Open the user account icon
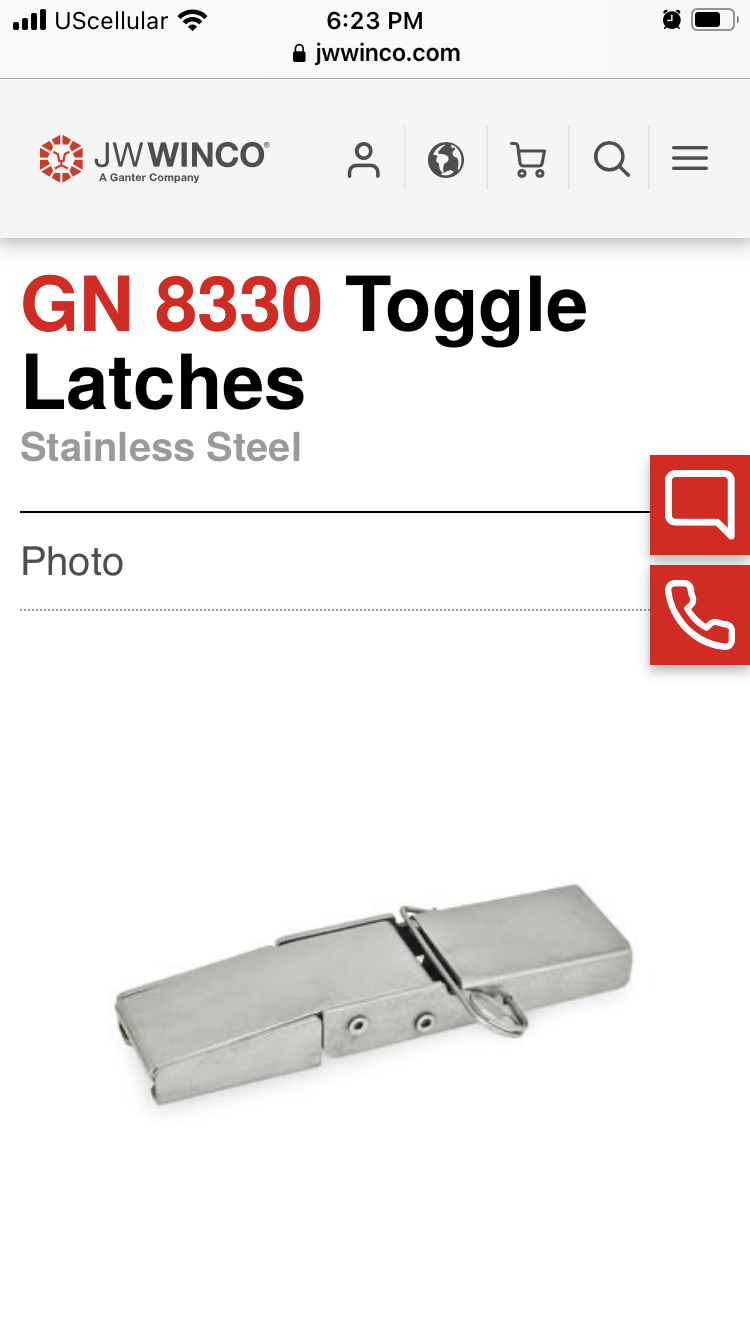The height and width of the screenshot is (1334, 750). coord(364,159)
